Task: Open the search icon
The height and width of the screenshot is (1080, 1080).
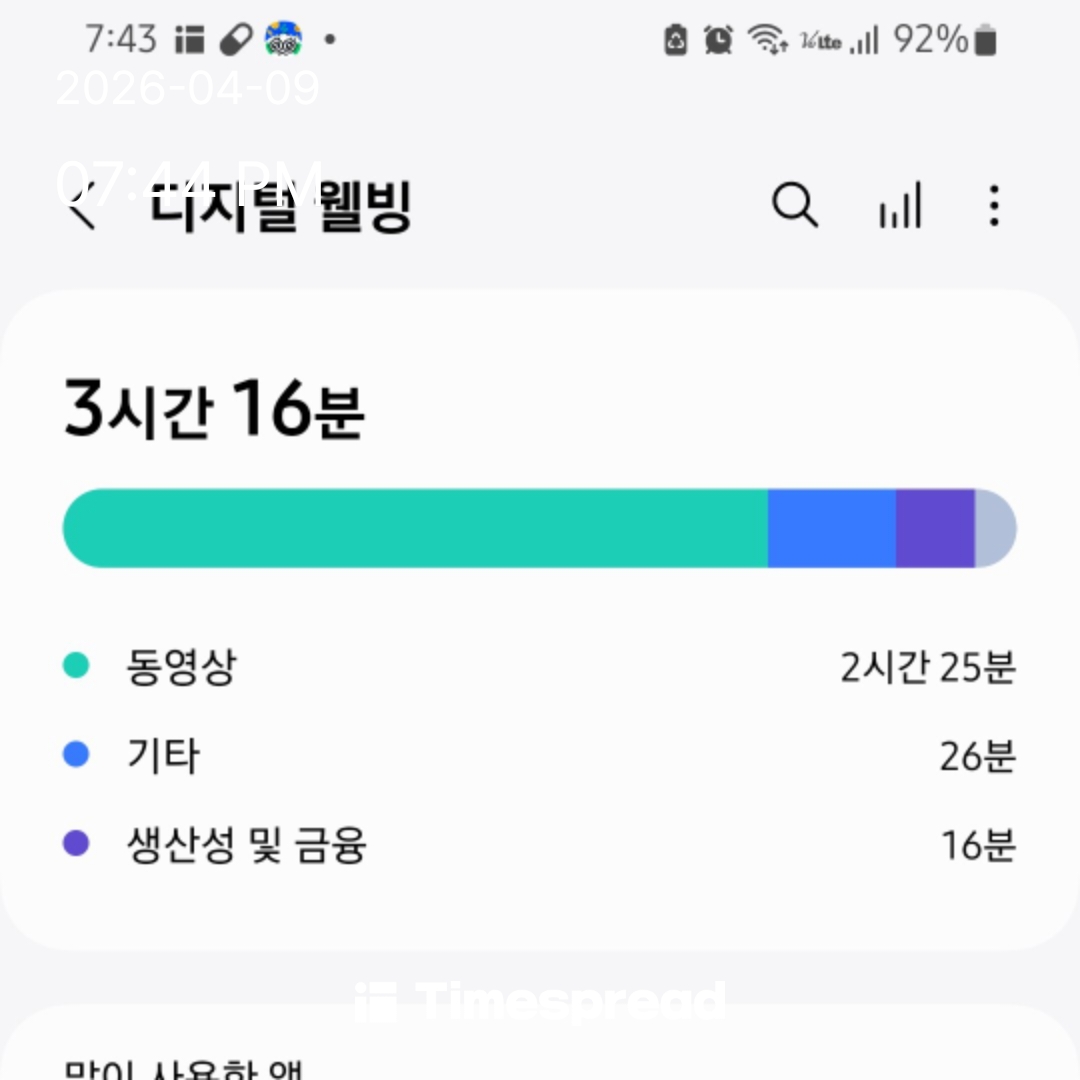Action: 795,206
